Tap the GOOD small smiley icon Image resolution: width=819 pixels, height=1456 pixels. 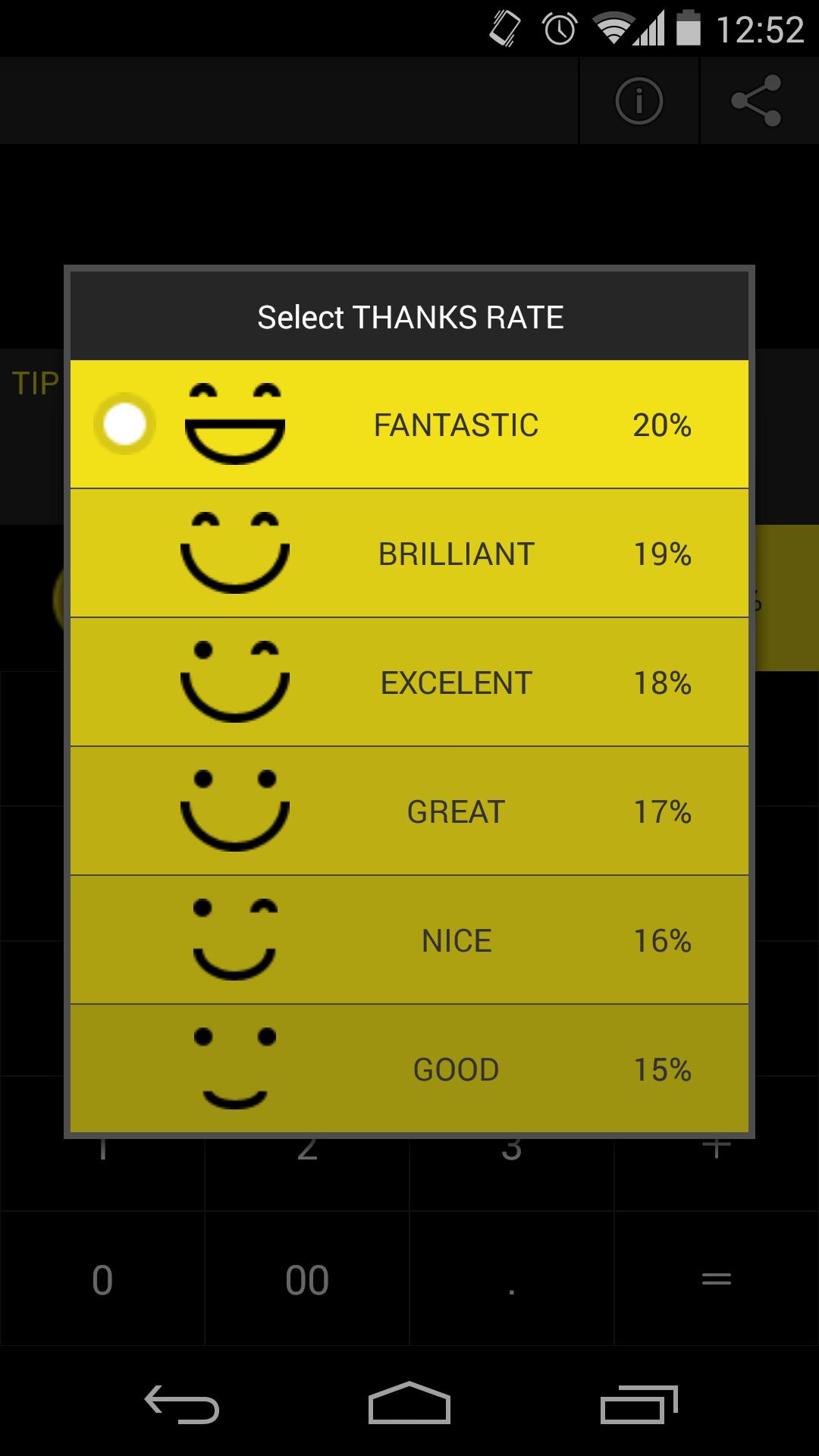(234, 1069)
